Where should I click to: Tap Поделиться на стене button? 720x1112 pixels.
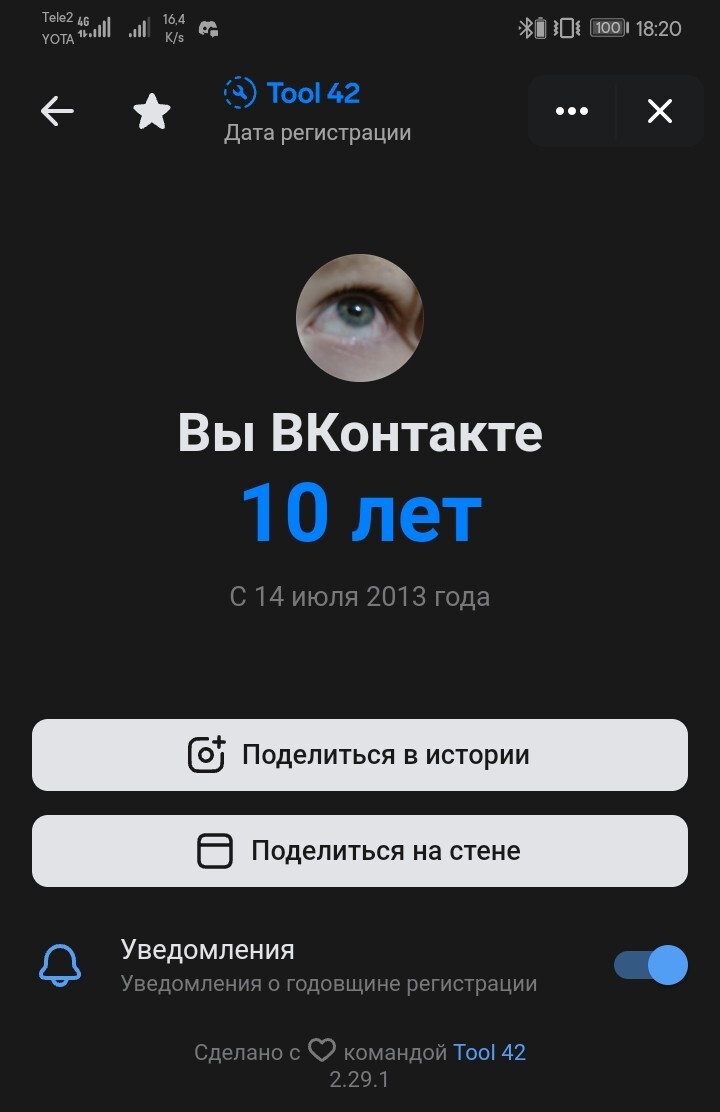360,851
